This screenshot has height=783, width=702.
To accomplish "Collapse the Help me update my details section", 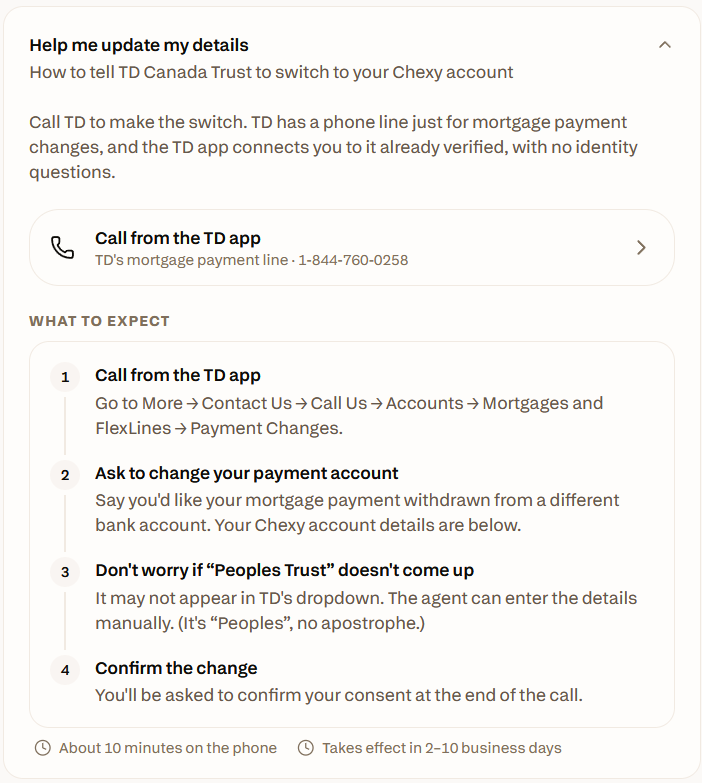I will tap(665, 45).
